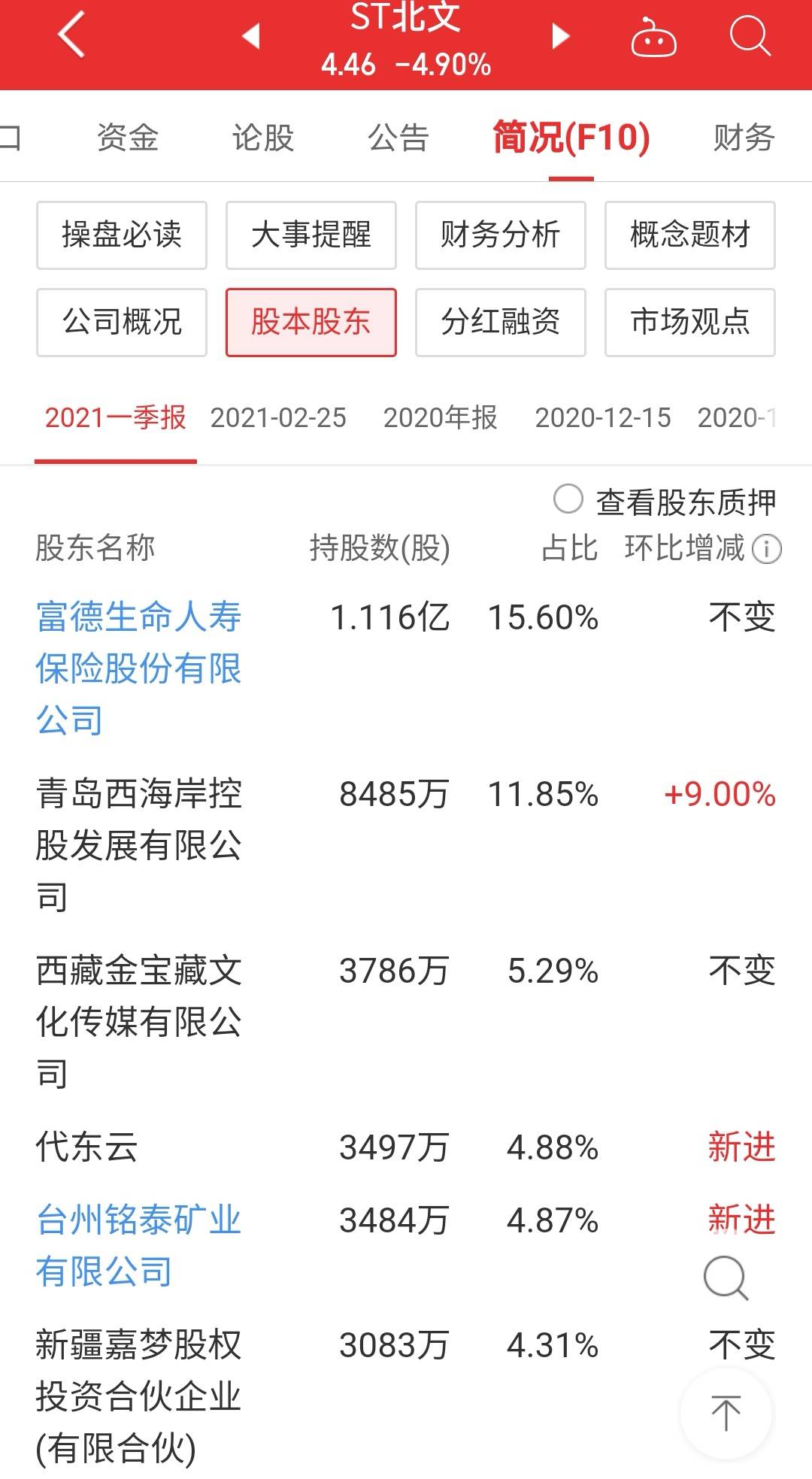Screen dimensions: 812x1479
Task: Switch to the 财务 tab
Action: coord(744,138)
